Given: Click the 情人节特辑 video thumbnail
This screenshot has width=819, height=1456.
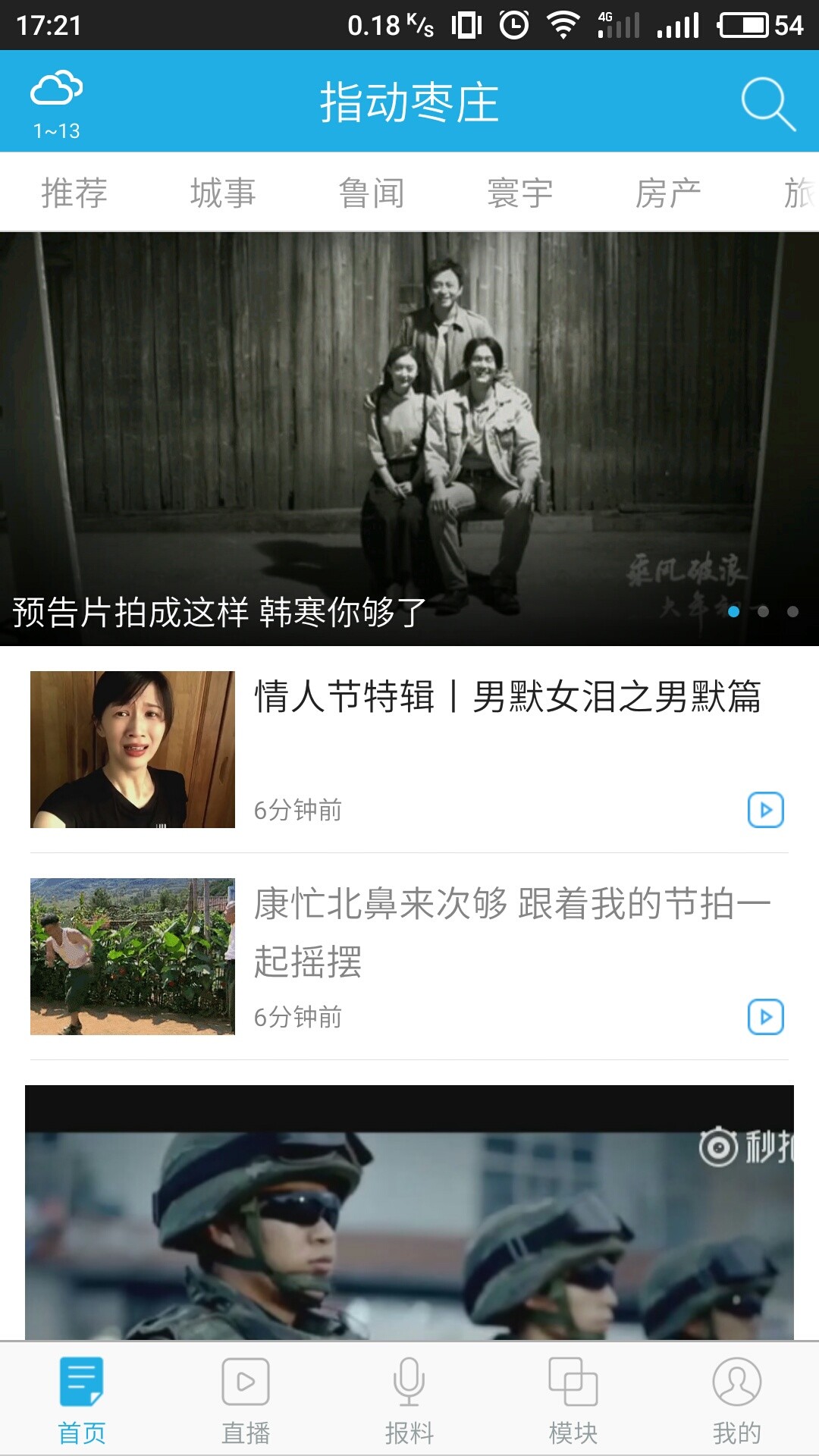Looking at the screenshot, I should pyautogui.click(x=132, y=751).
